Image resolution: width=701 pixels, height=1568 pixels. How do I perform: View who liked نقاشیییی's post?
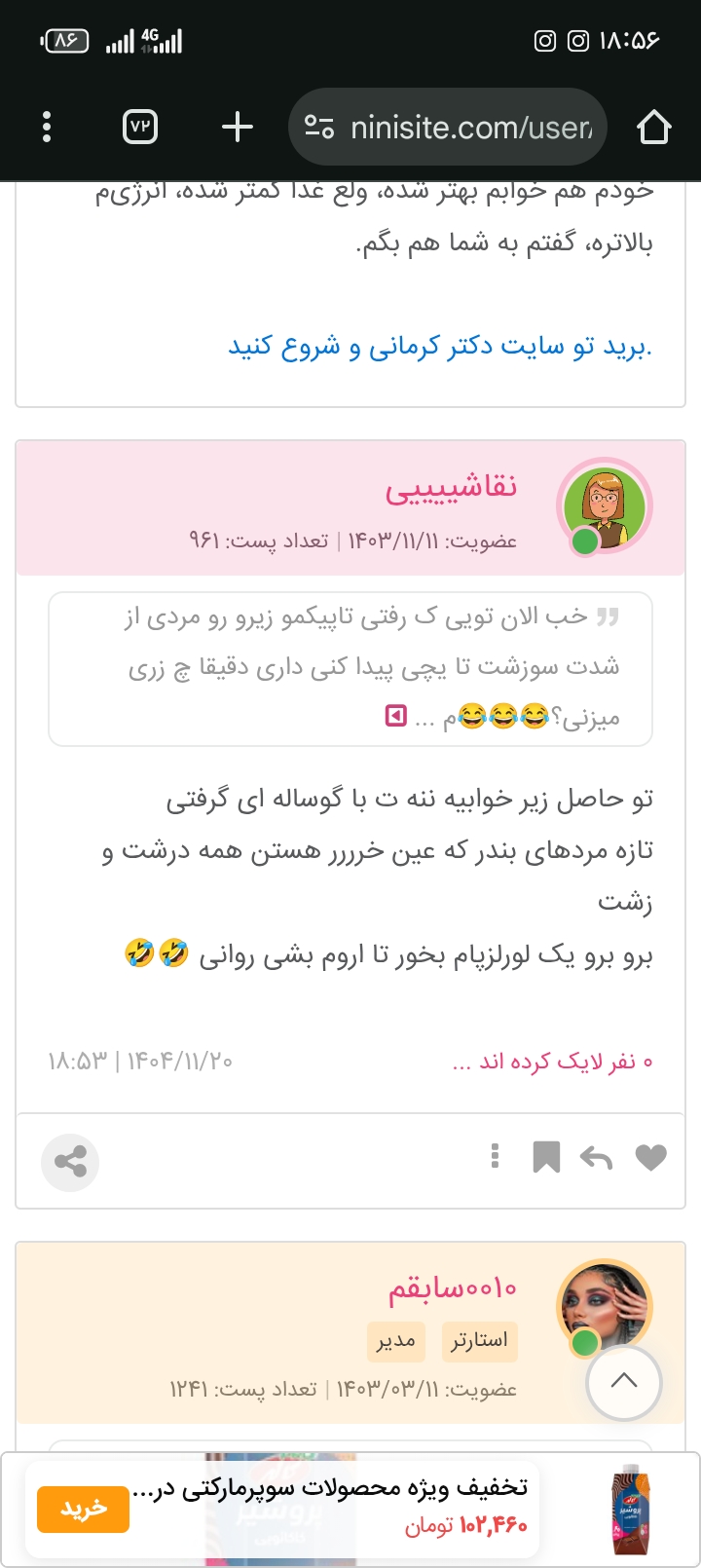552,1062
